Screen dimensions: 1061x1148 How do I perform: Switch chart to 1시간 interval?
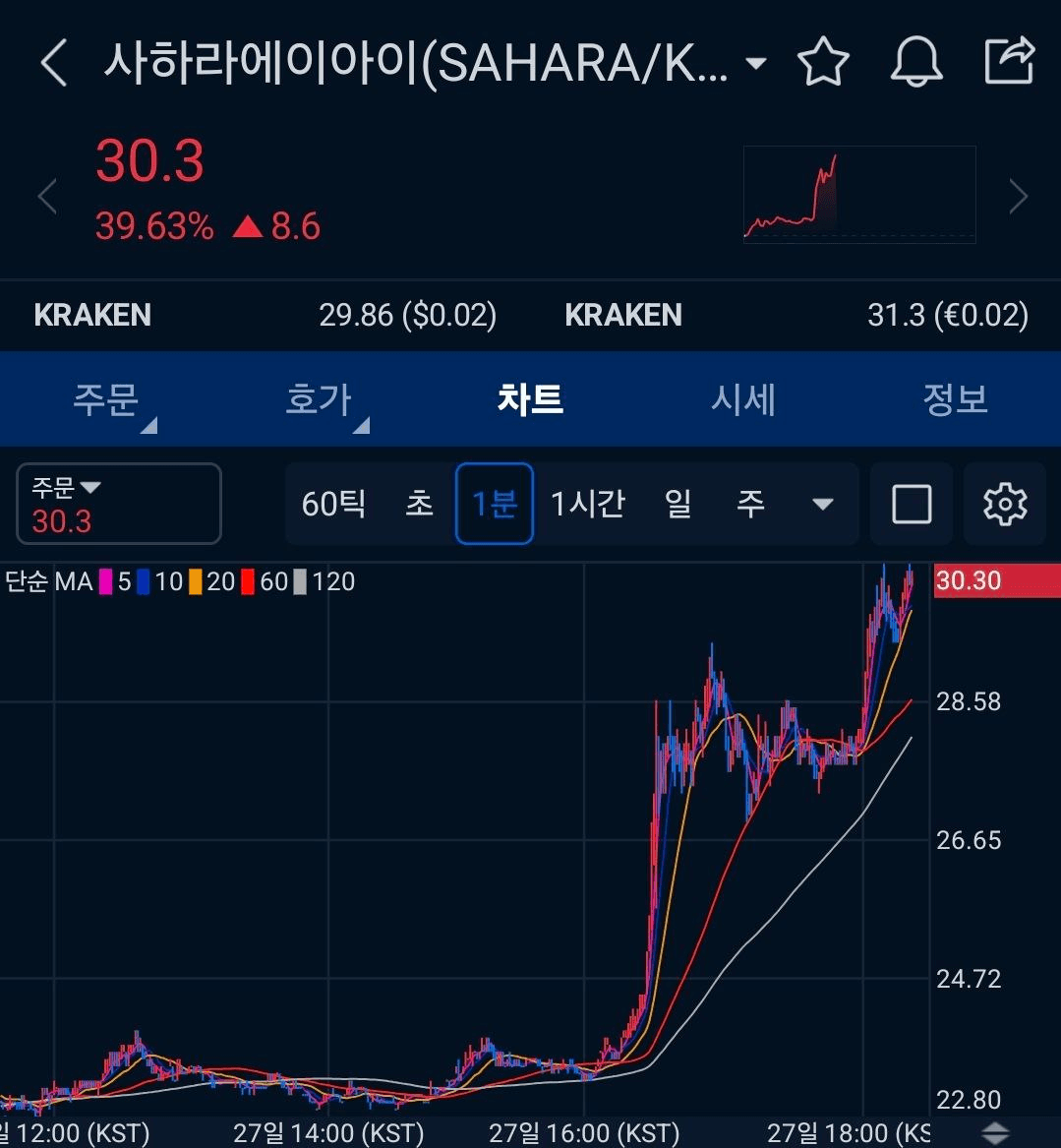(x=588, y=504)
